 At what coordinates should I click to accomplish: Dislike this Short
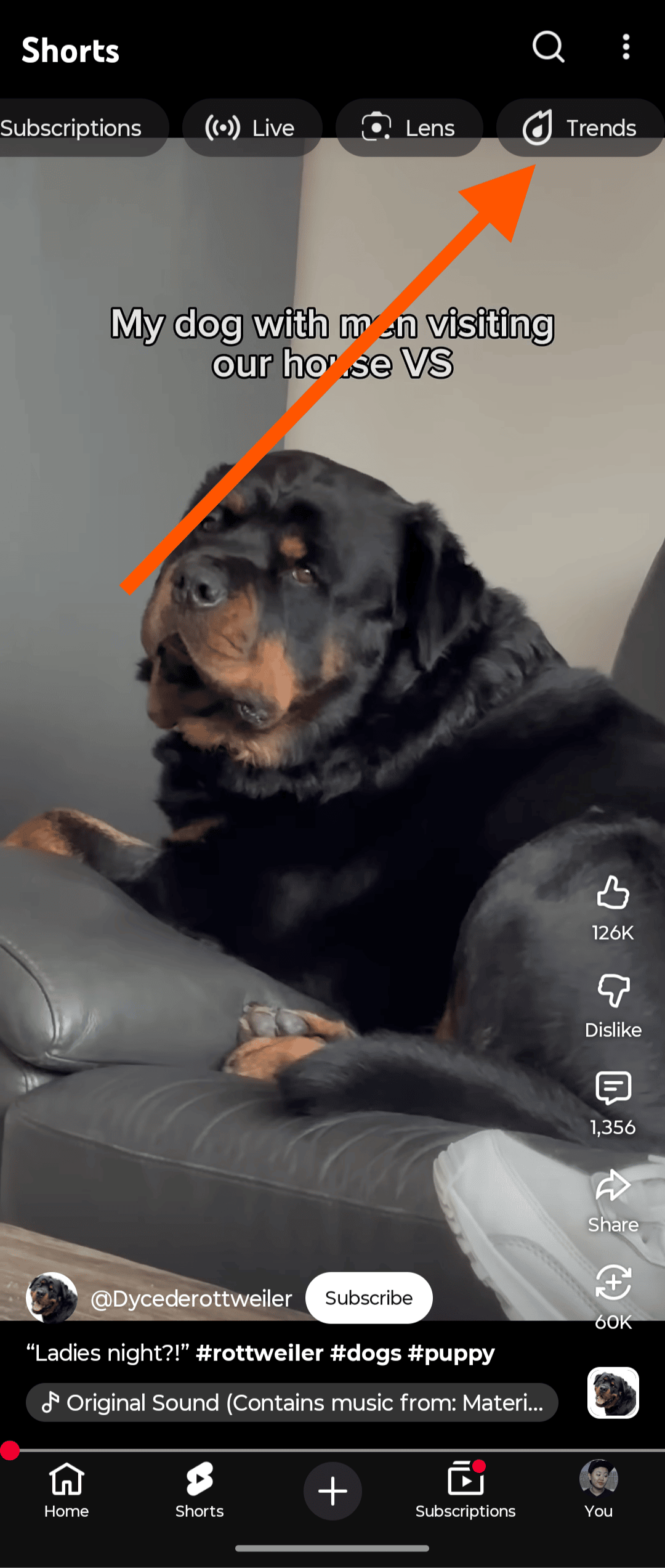pyautogui.click(x=613, y=991)
